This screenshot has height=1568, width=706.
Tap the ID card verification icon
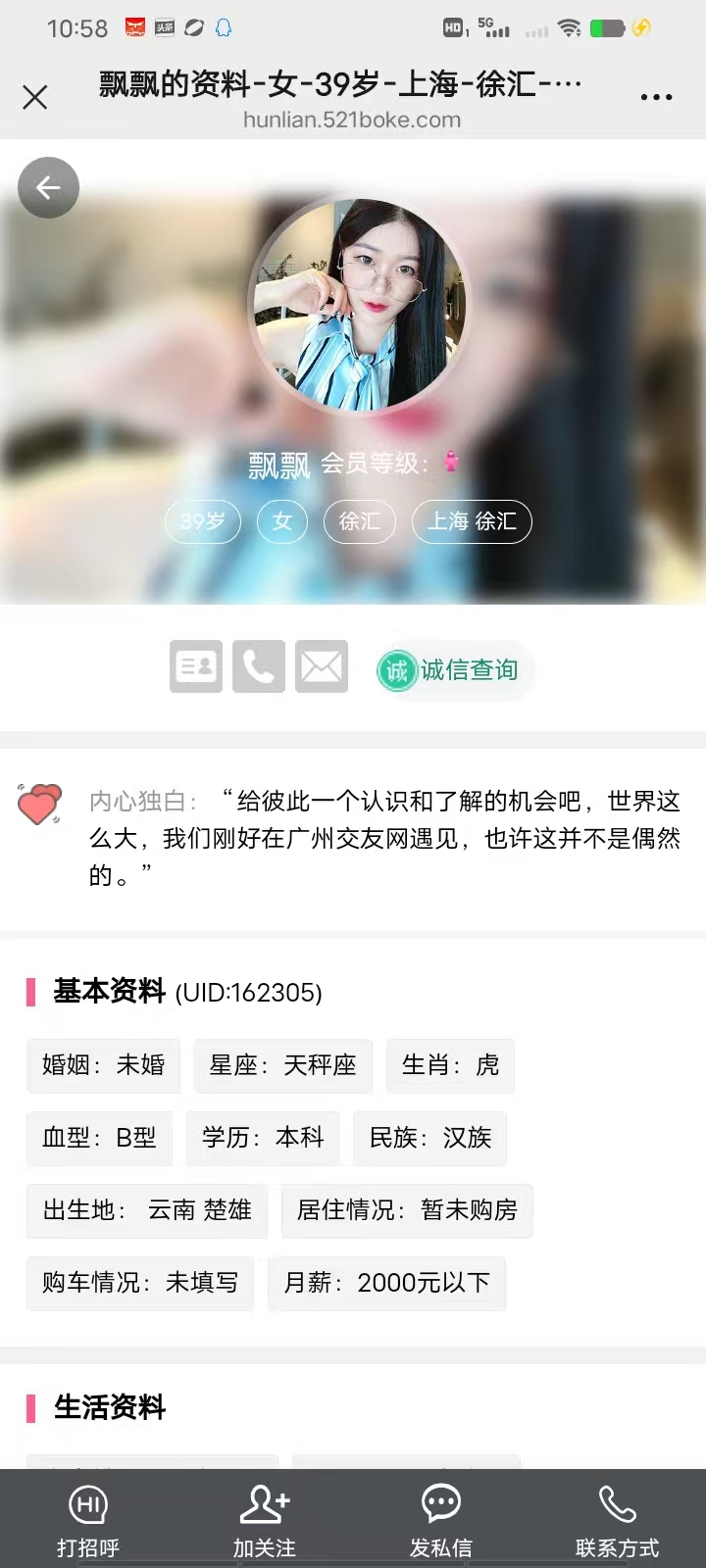(x=196, y=667)
